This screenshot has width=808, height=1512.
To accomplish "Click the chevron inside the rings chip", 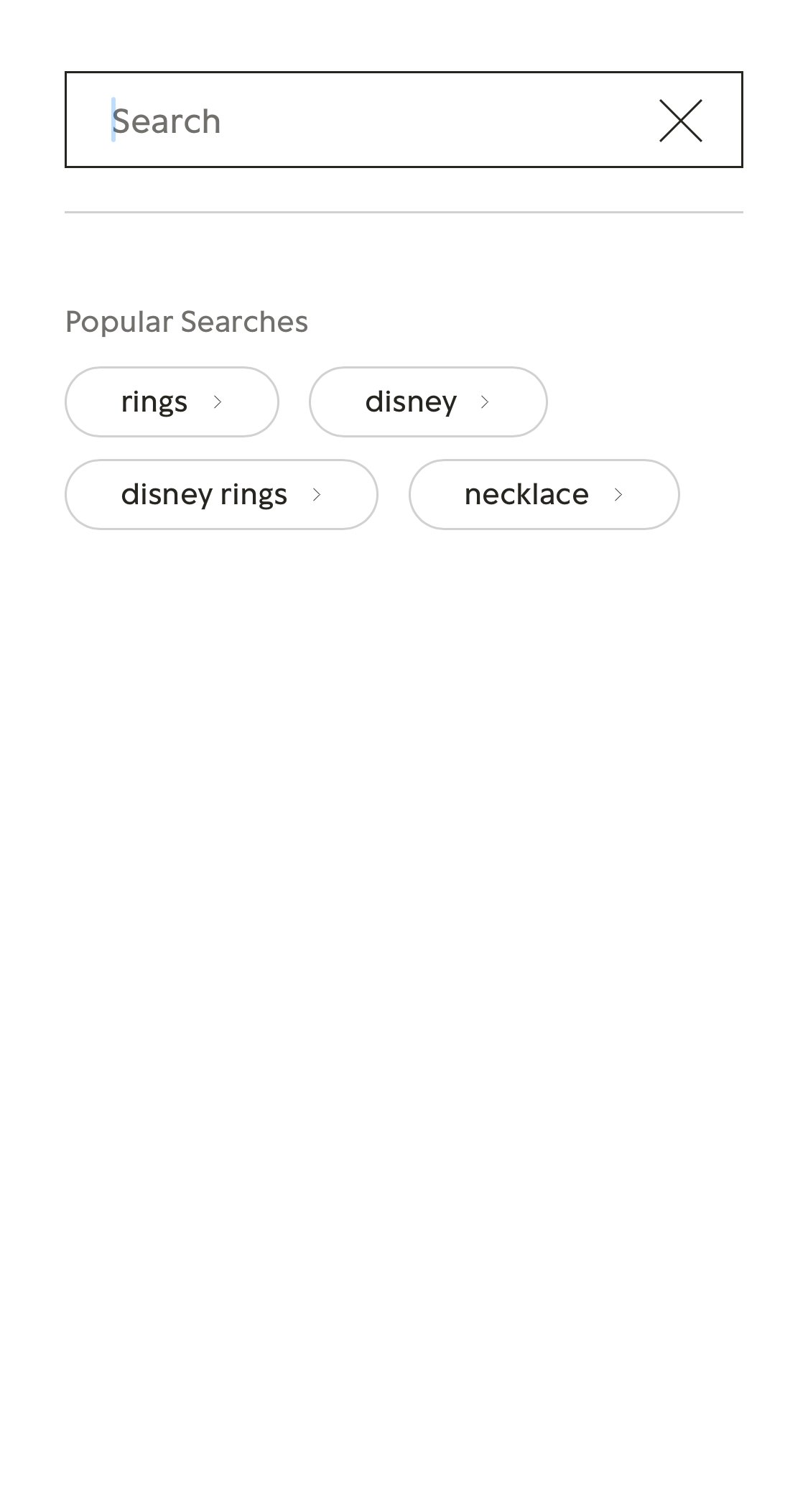I will [218, 402].
